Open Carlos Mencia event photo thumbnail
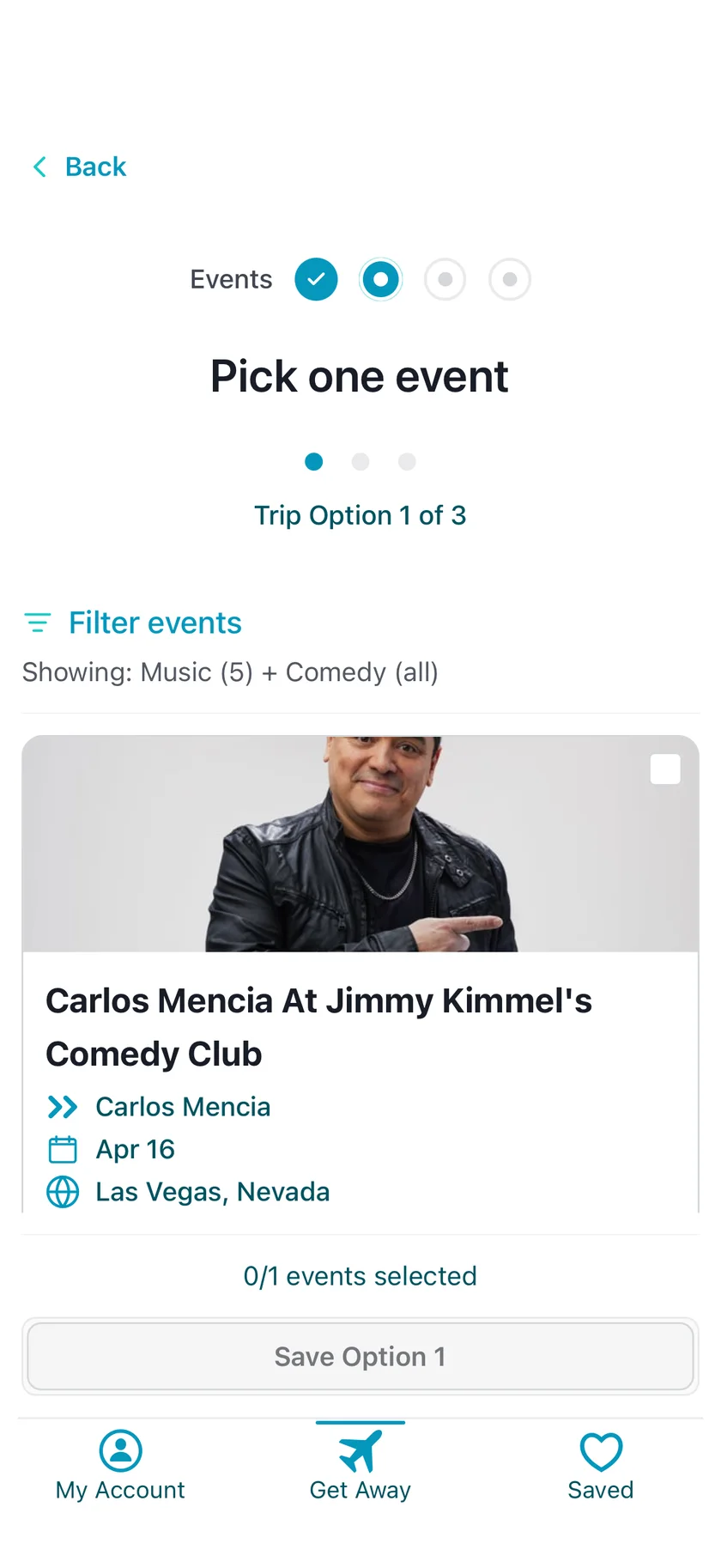The width and height of the screenshot is (721, 1568). [360, 842]
